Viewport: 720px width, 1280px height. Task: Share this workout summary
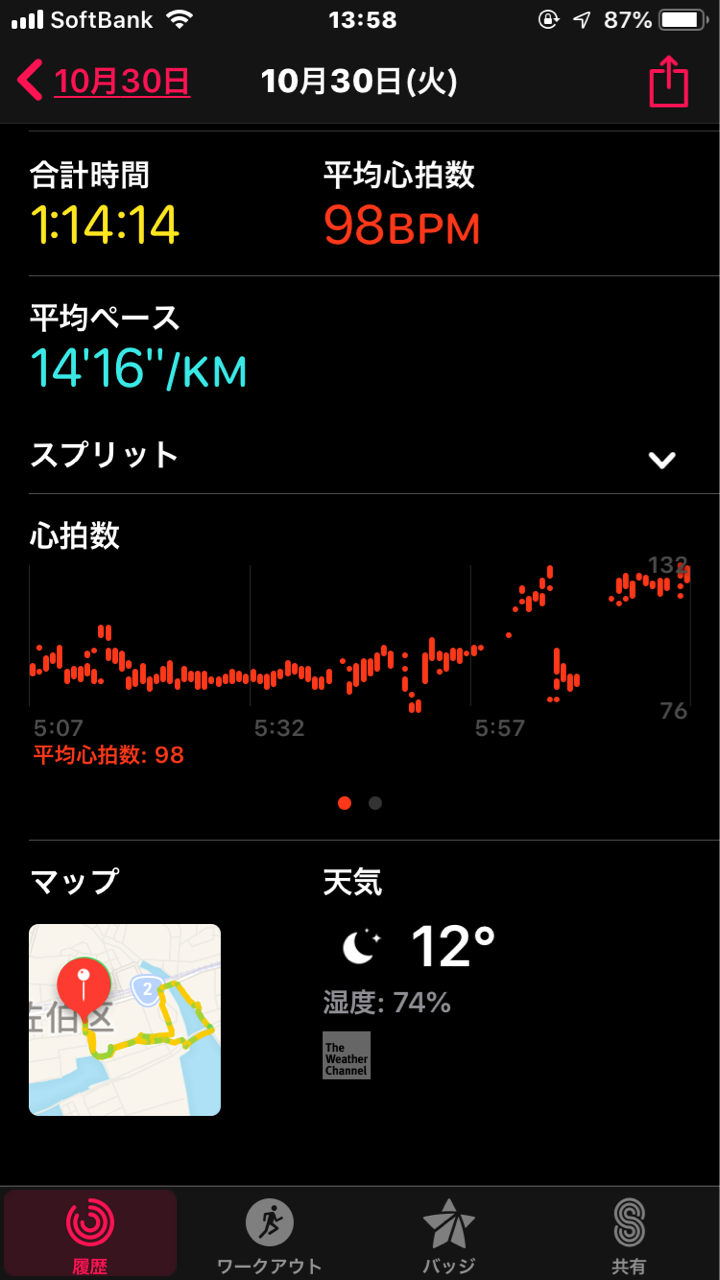pos(669,82)
